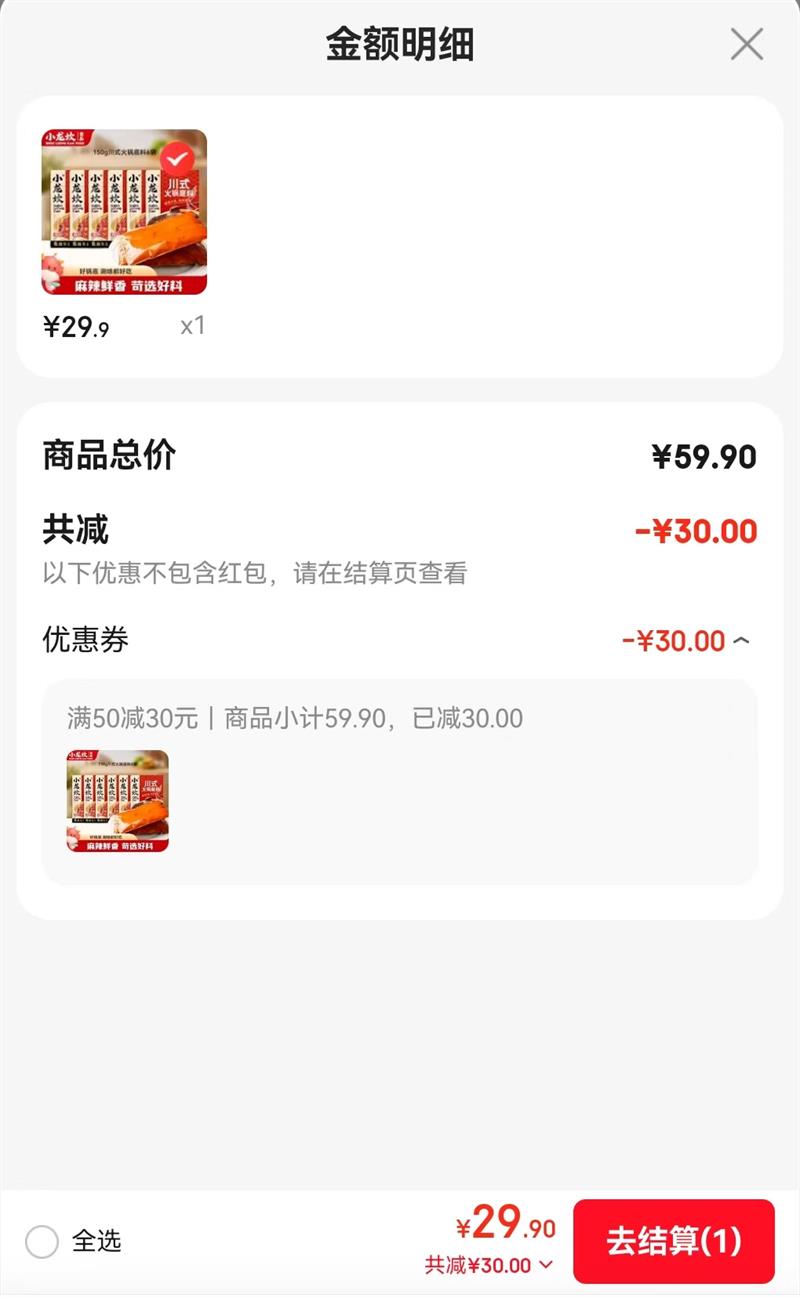This screenshot has height=1298, width=800.
Task: Tap the 金额明细 title
Action: [x=399, y=44]
